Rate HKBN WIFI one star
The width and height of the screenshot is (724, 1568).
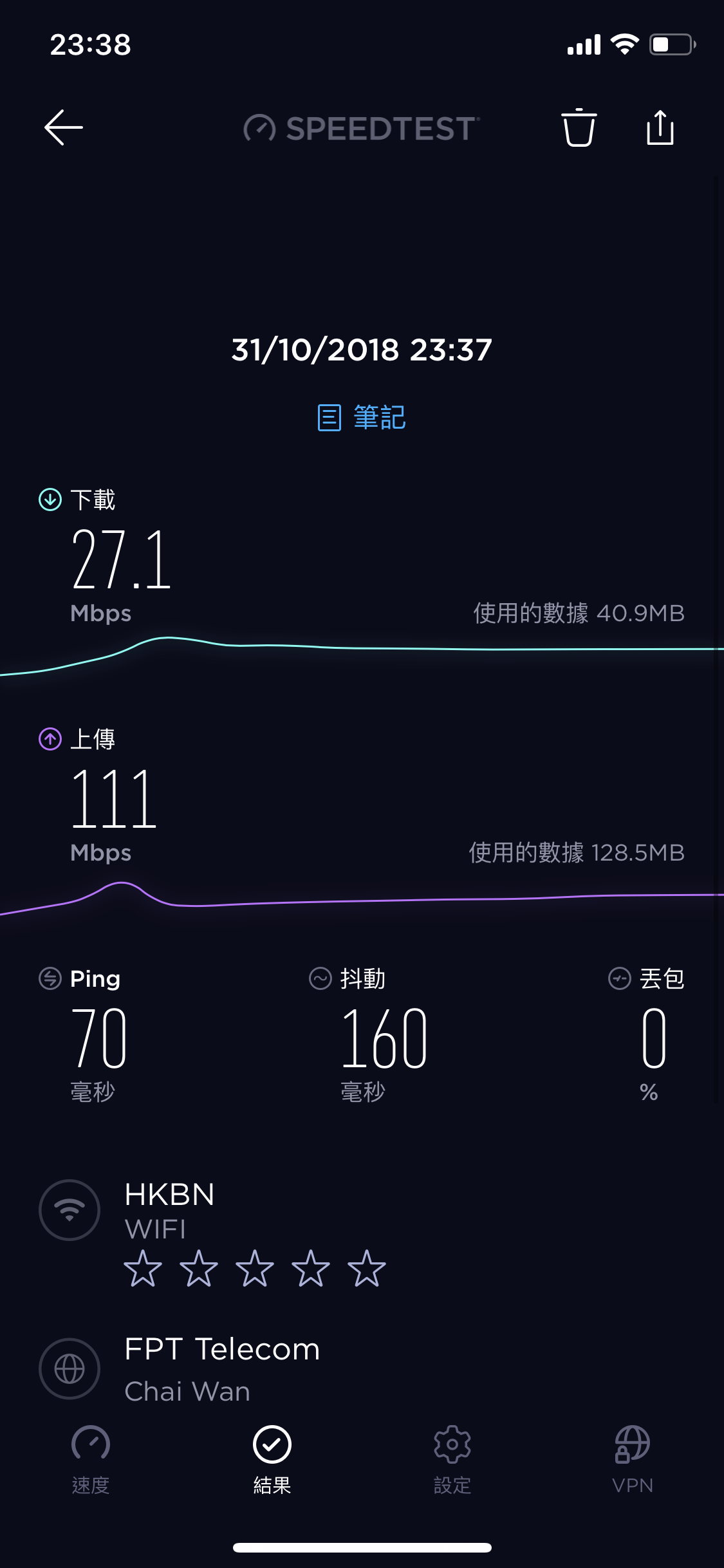tap(143, 1269)
